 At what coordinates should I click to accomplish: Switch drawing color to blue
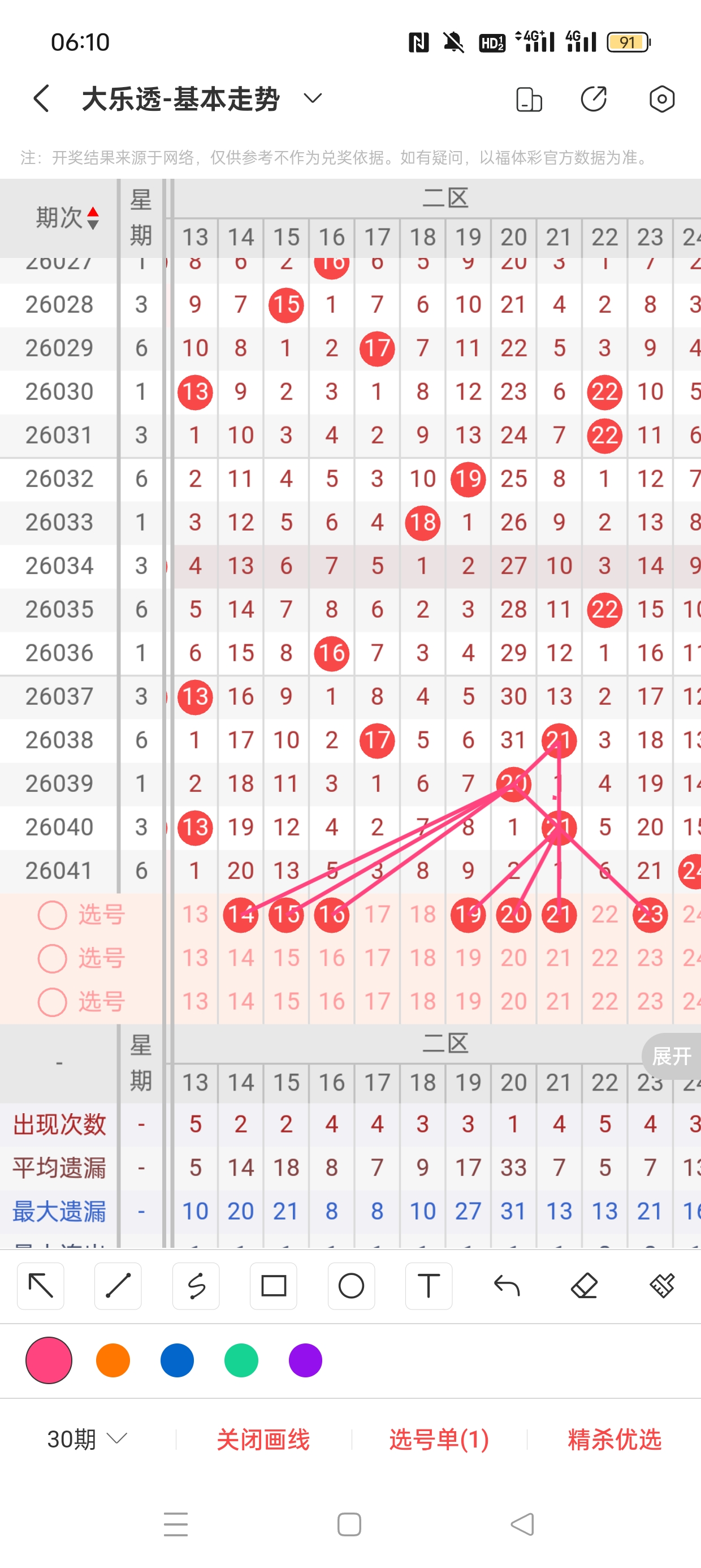(177, 1360)
